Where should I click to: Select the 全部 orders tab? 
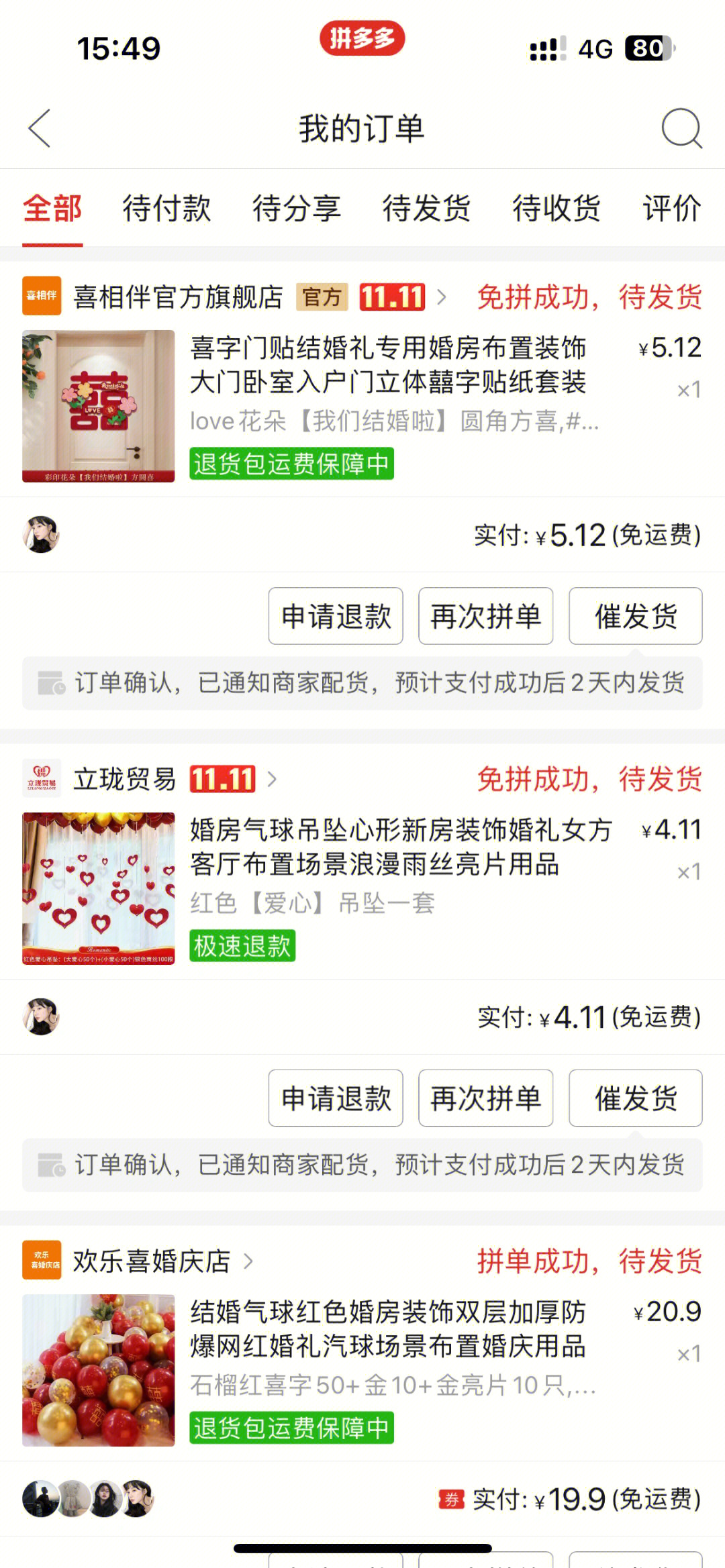(x=52, y=208)
